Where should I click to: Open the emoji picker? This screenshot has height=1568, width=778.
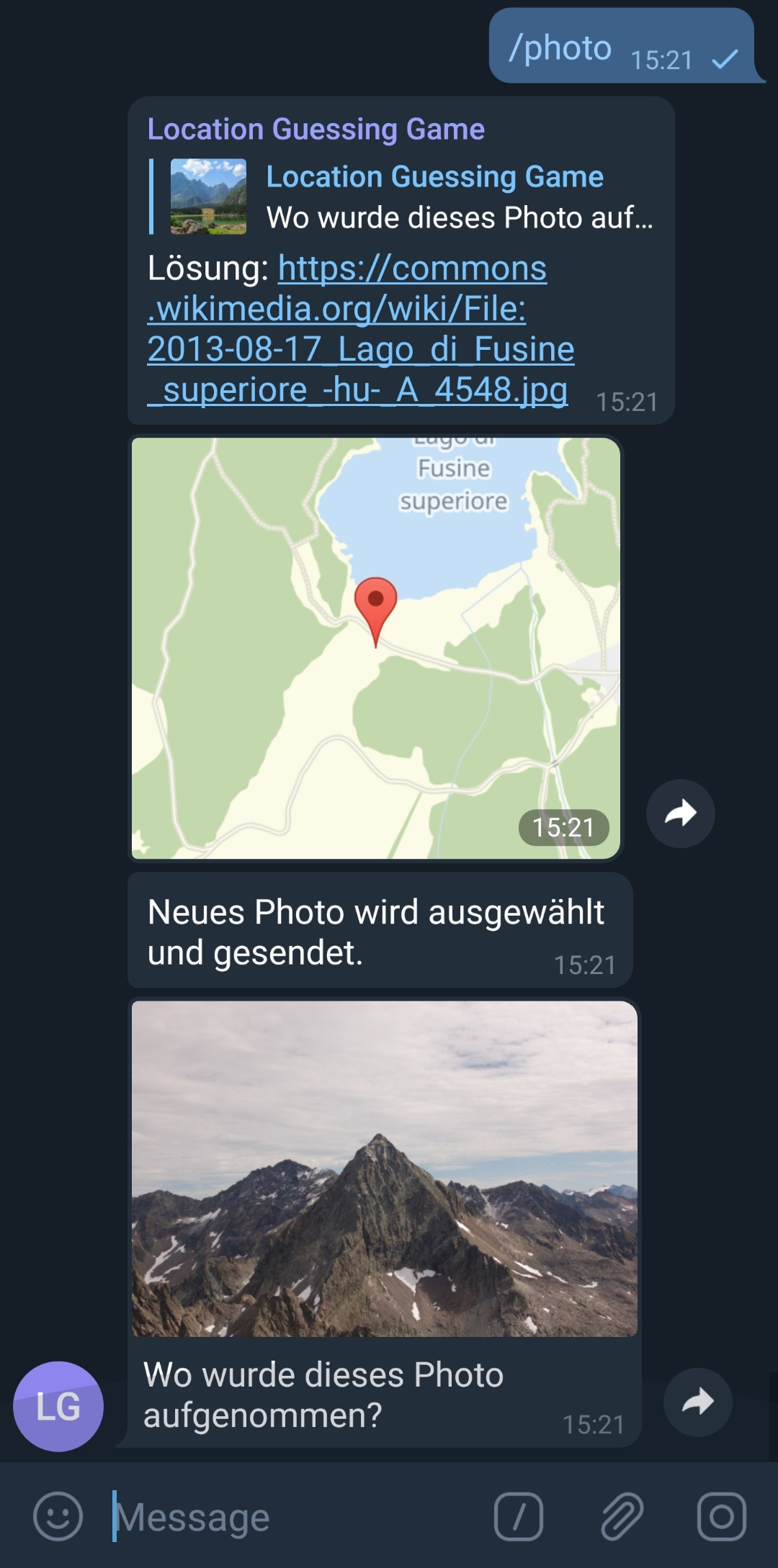pyautogui.click(x=58, y=1516)
